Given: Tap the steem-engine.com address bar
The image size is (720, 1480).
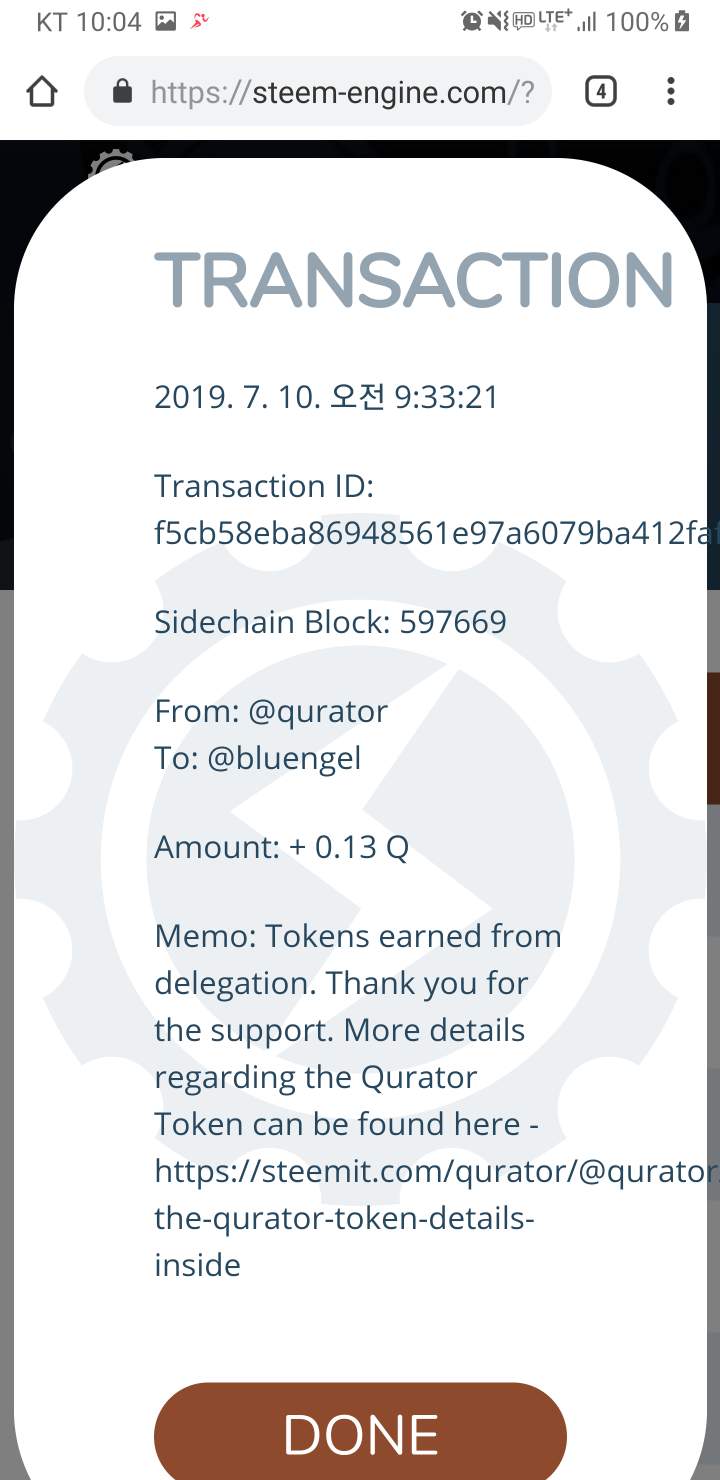Looking at the screenshot, I should tap(318, 92).
